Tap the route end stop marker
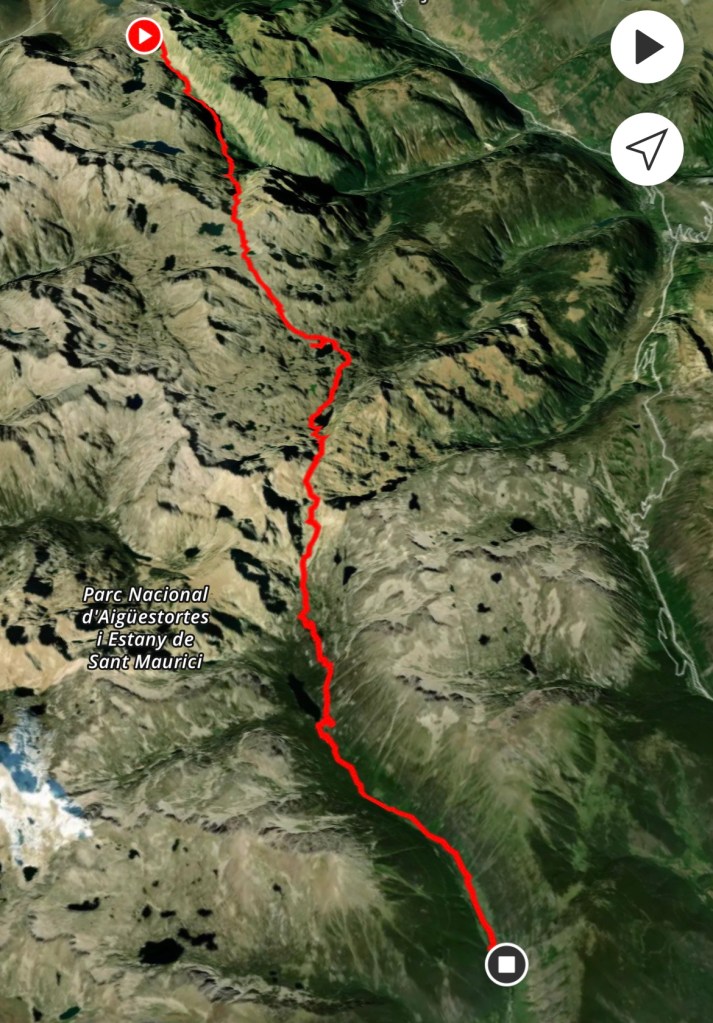The width and height of the screenshot is (713, 1023). [x=506, y=964]
